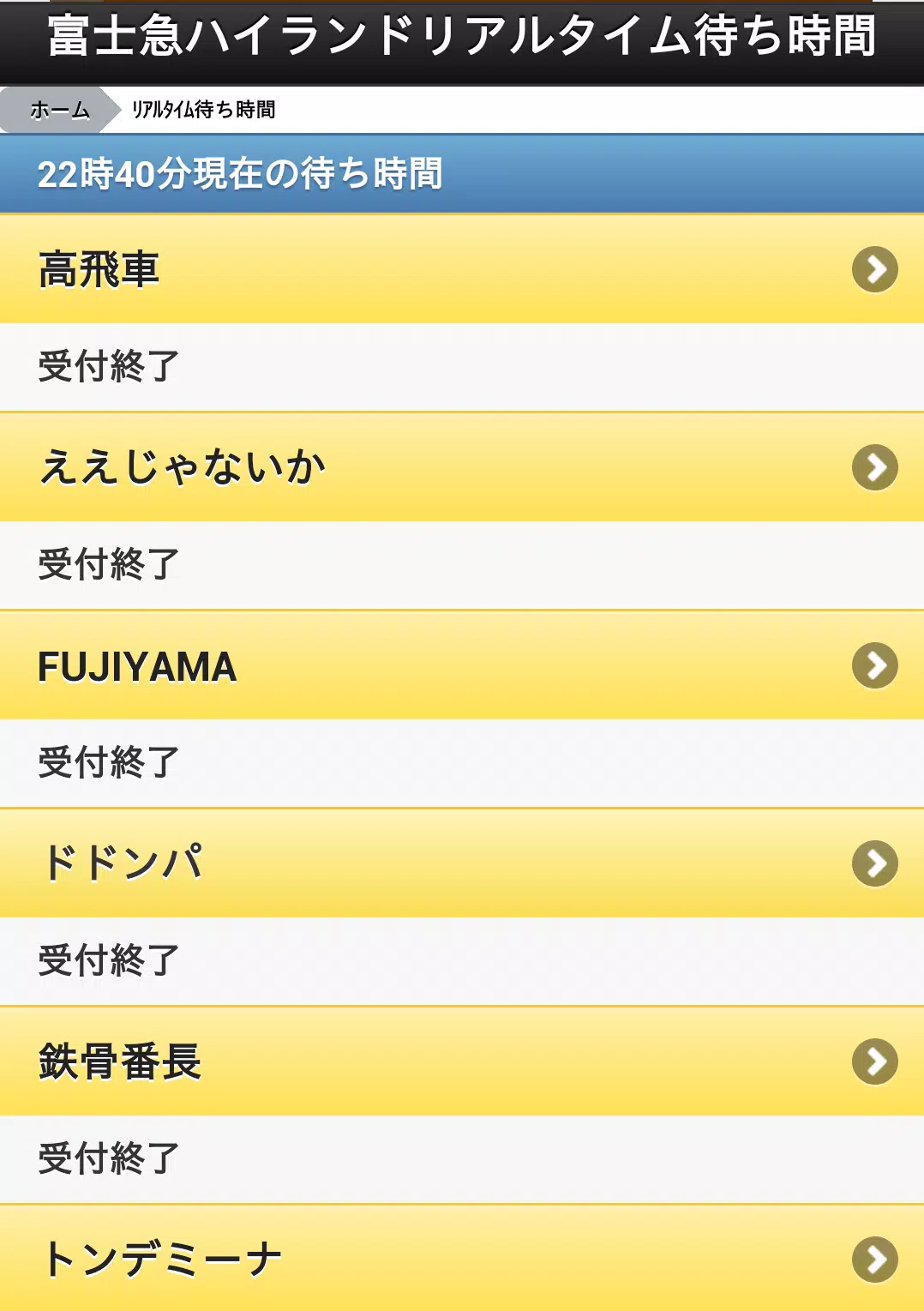Click the breadcrumb arrow after ホーム

(111, 110)
